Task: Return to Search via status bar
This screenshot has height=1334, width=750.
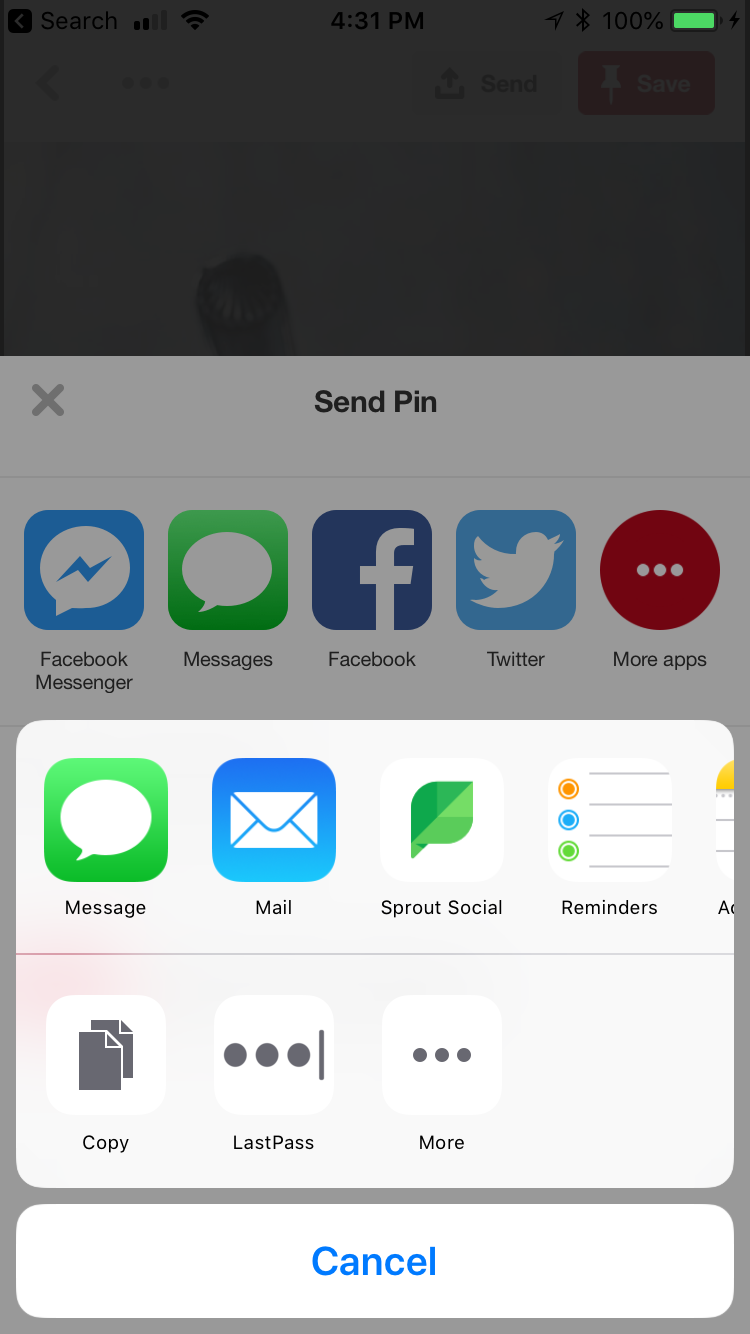Action: click(x=63, y=20)
